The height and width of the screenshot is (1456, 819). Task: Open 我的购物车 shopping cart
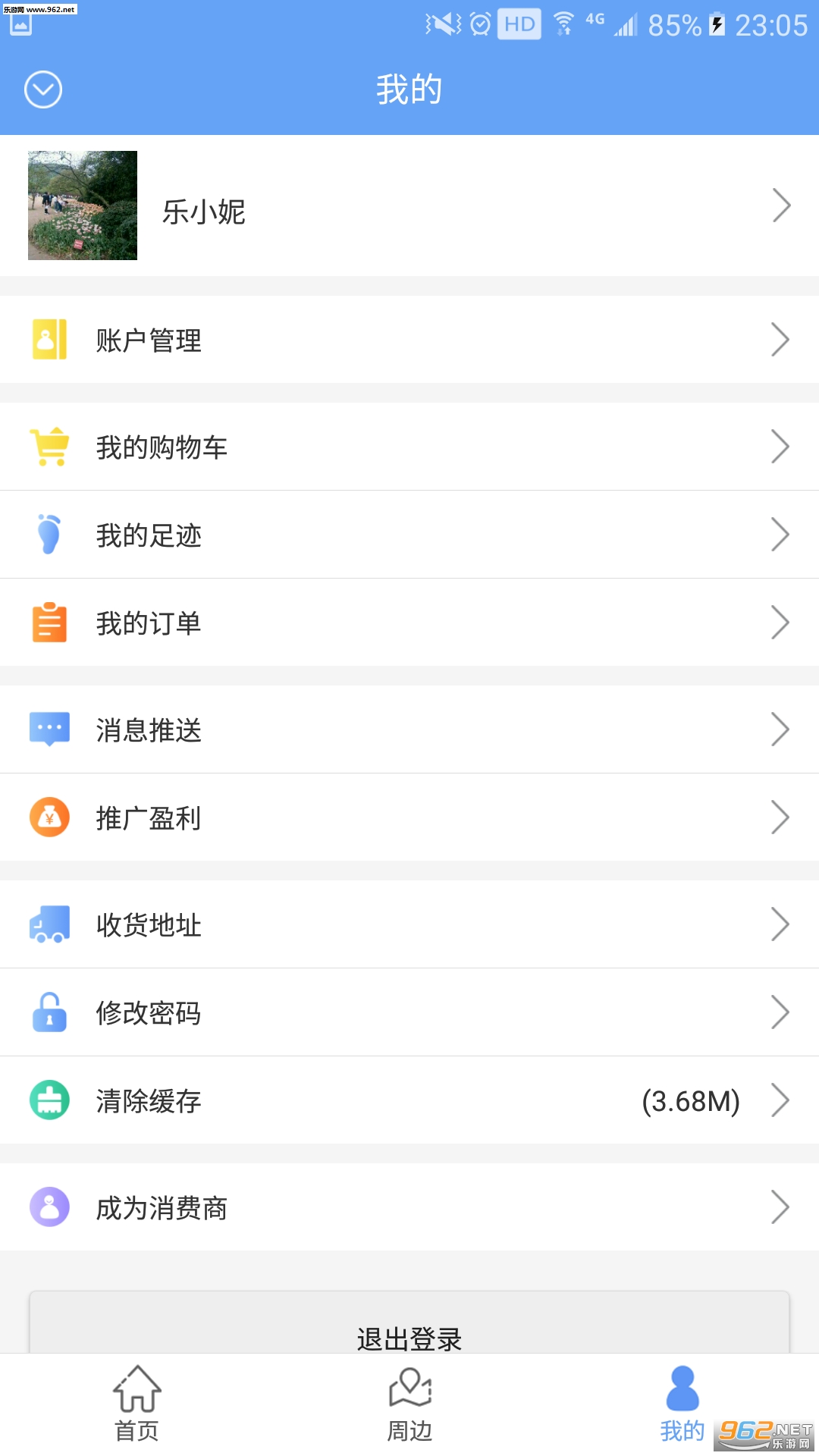[409, 447]
